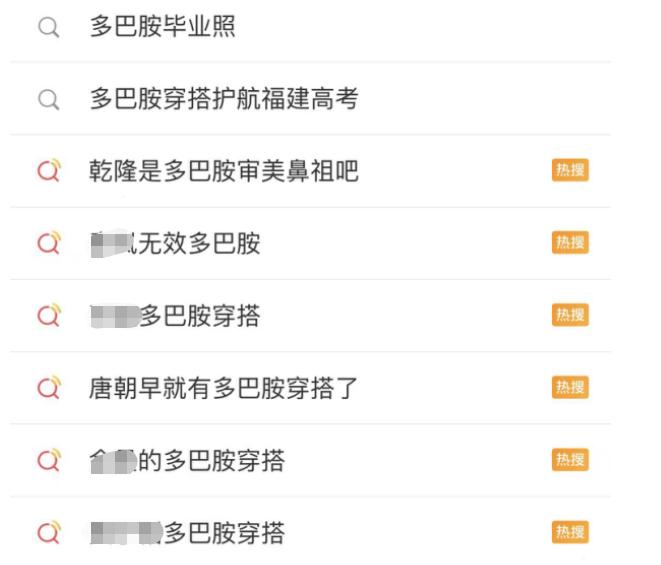Open the suggestion 多巴胺穿搭护航福建高考
661x565 pixels.
[223, 99]
